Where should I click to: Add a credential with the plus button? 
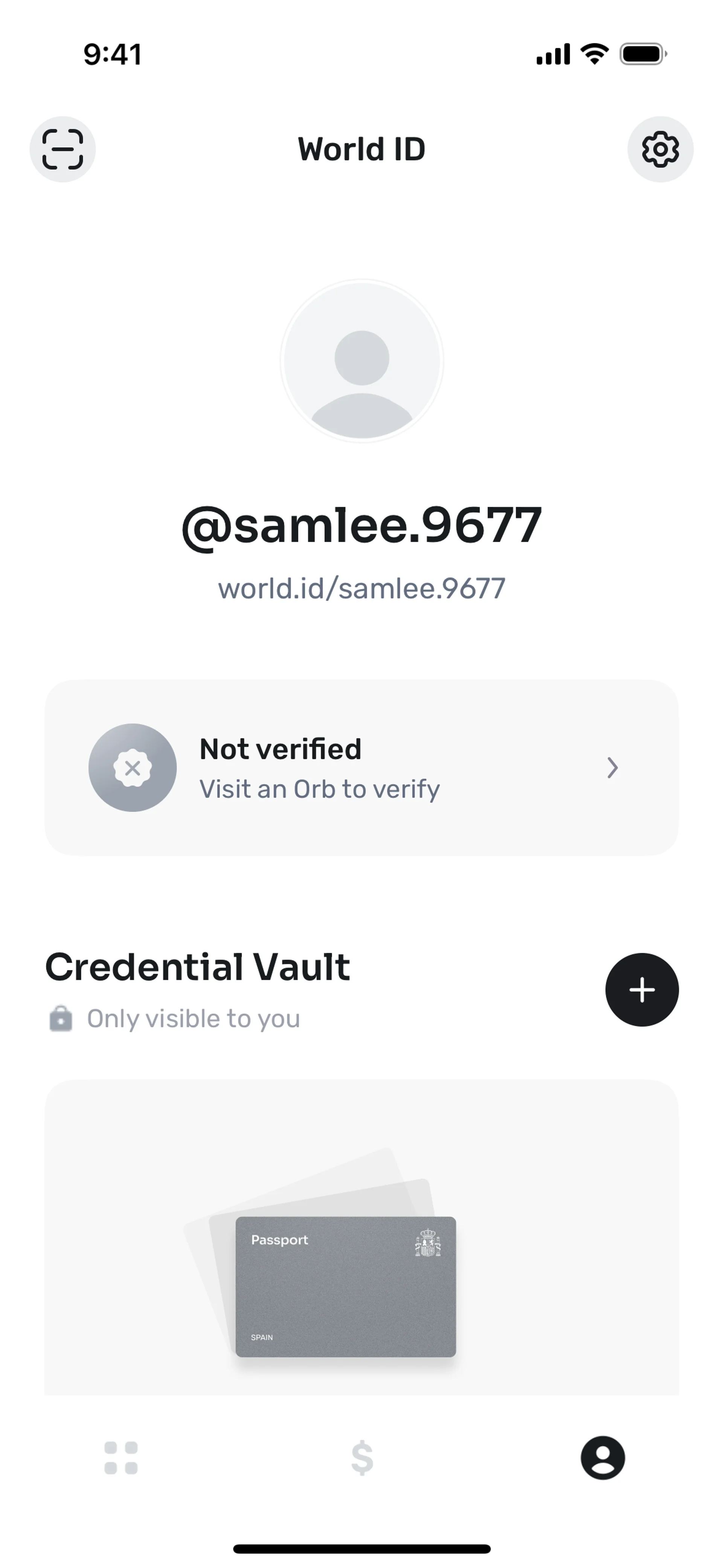click(641, 990)
